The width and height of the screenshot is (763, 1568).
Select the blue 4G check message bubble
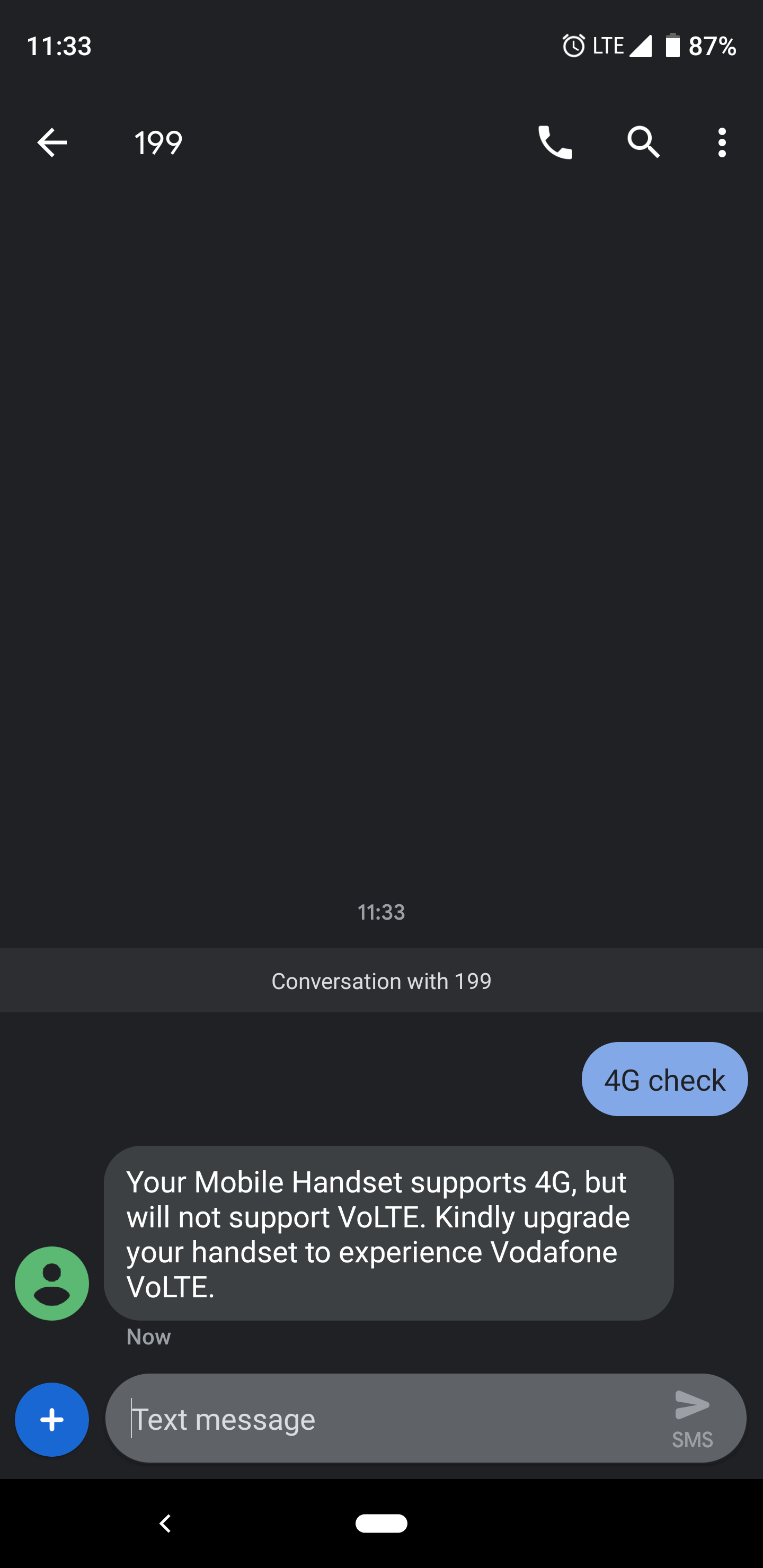(x=663, y=1078)
